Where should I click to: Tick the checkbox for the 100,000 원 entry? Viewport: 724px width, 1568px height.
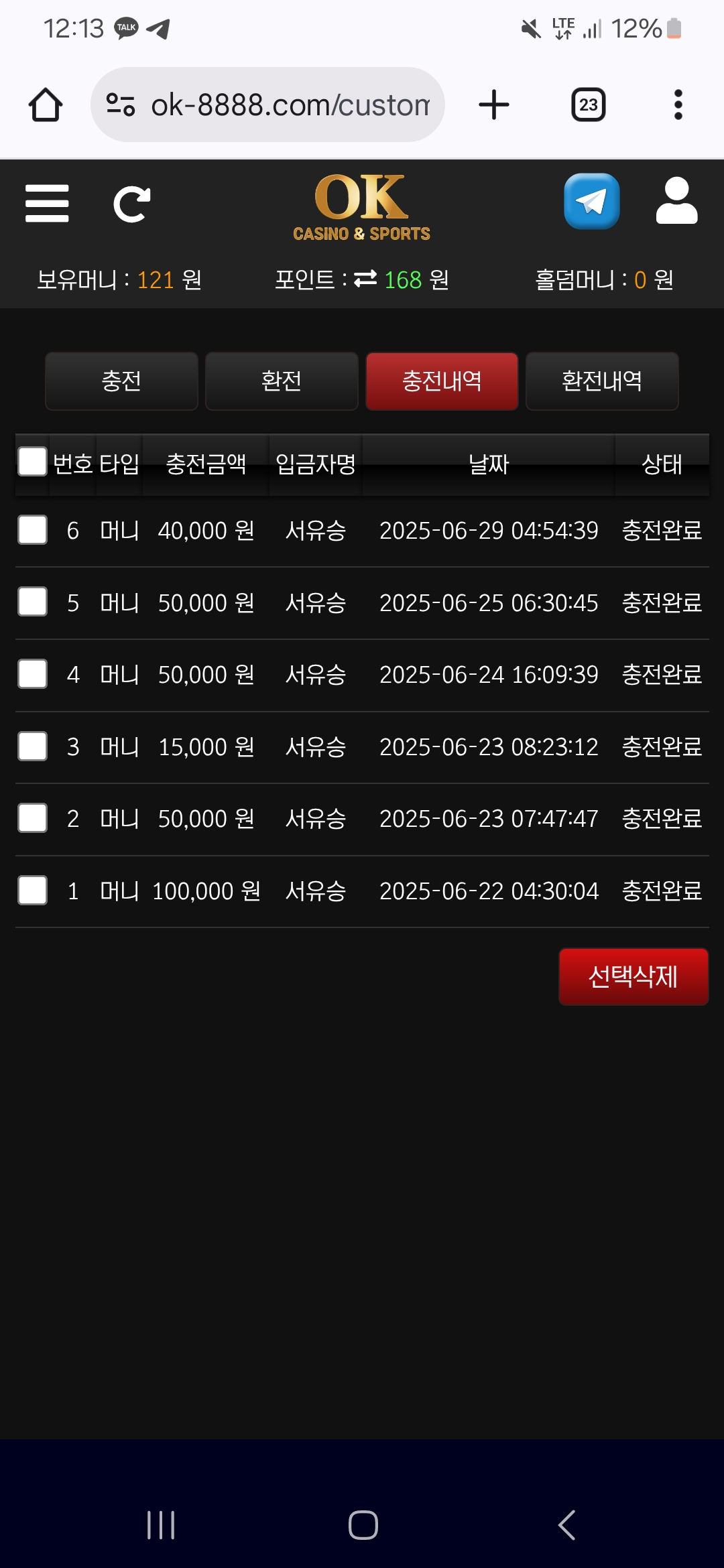click(32, 891)
